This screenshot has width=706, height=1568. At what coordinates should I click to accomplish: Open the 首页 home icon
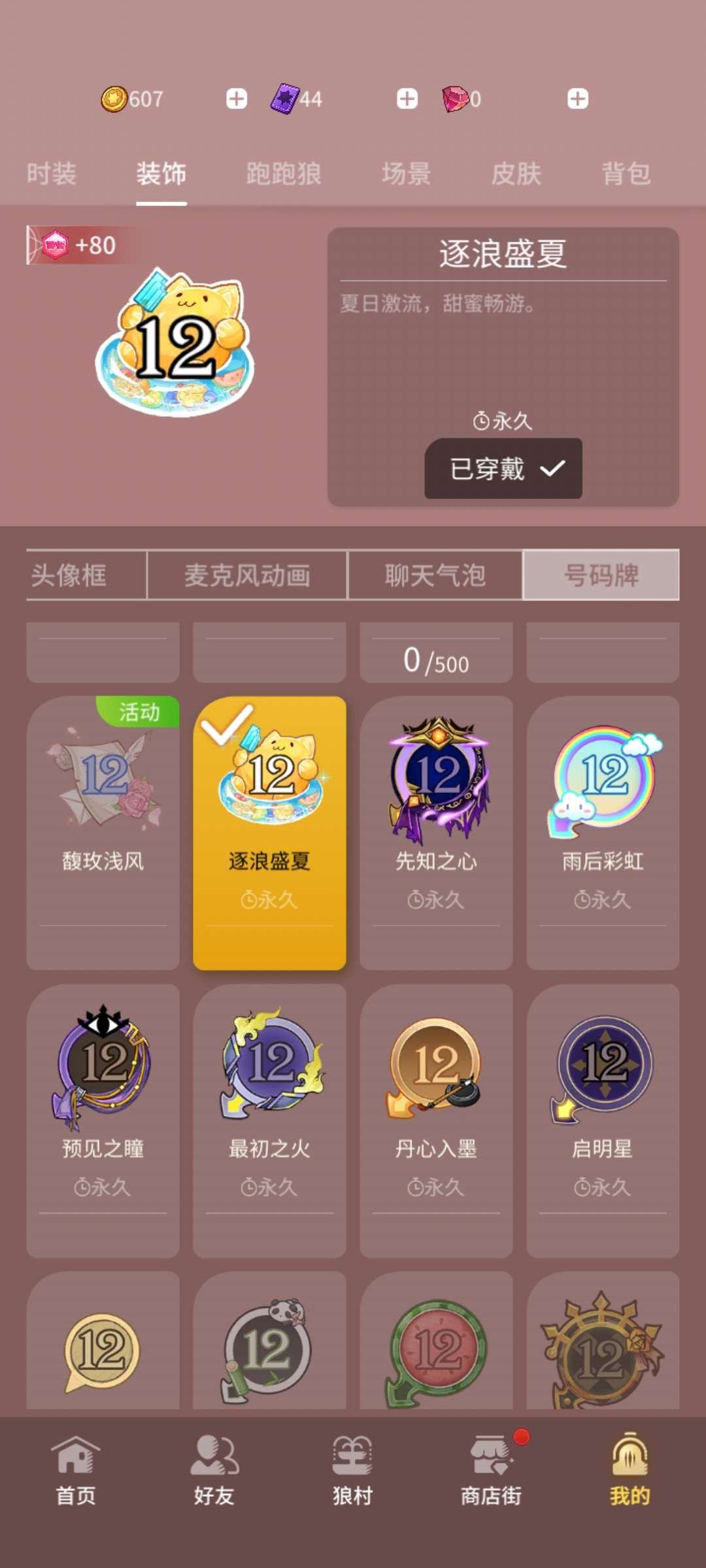point(74,1467)
